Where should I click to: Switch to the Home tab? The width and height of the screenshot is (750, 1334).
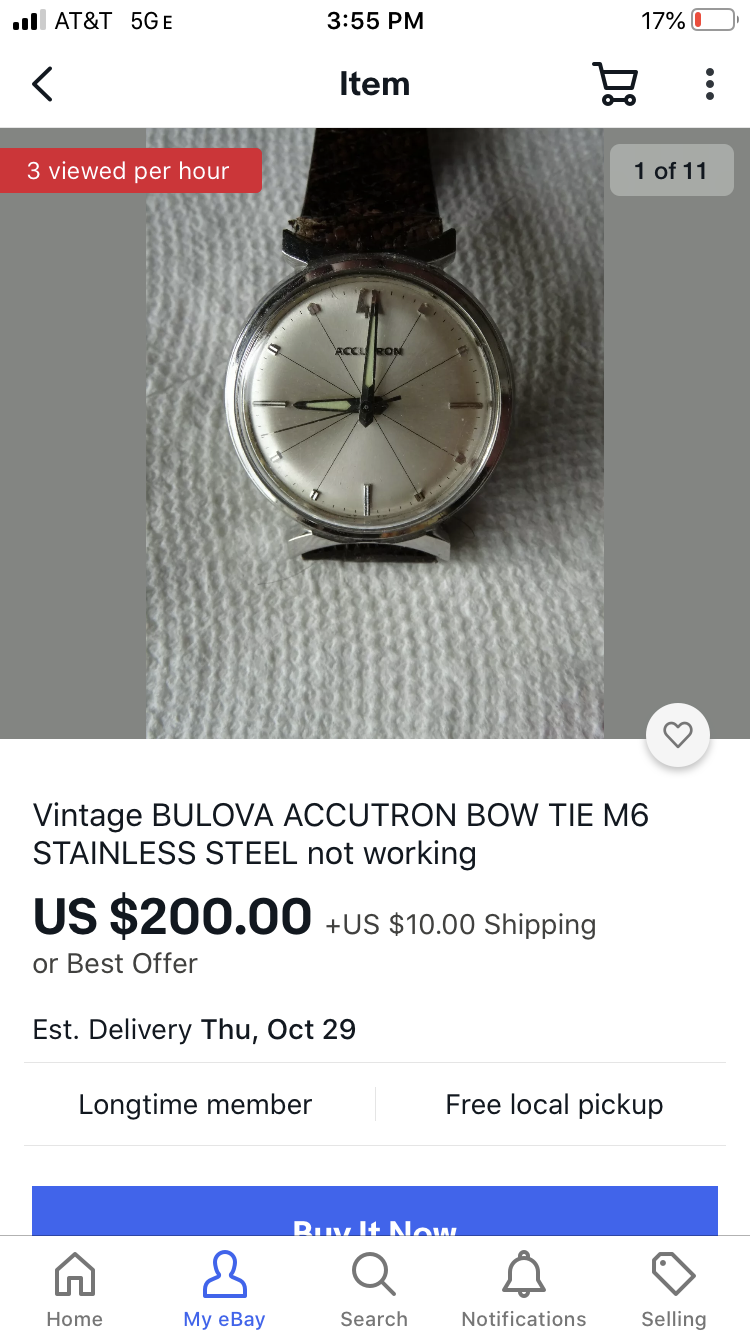pos(75,1290)
